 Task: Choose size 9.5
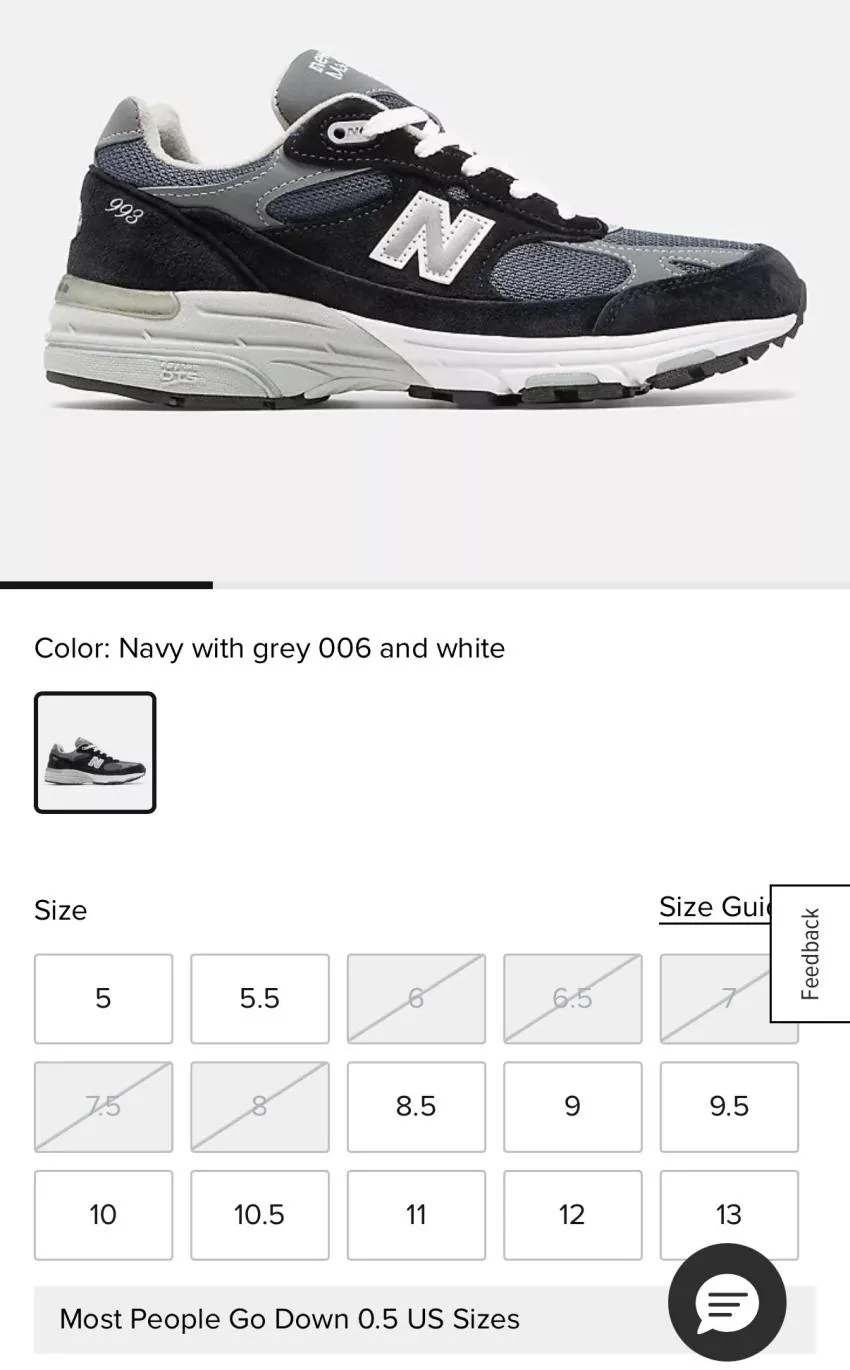(729, 1106)
